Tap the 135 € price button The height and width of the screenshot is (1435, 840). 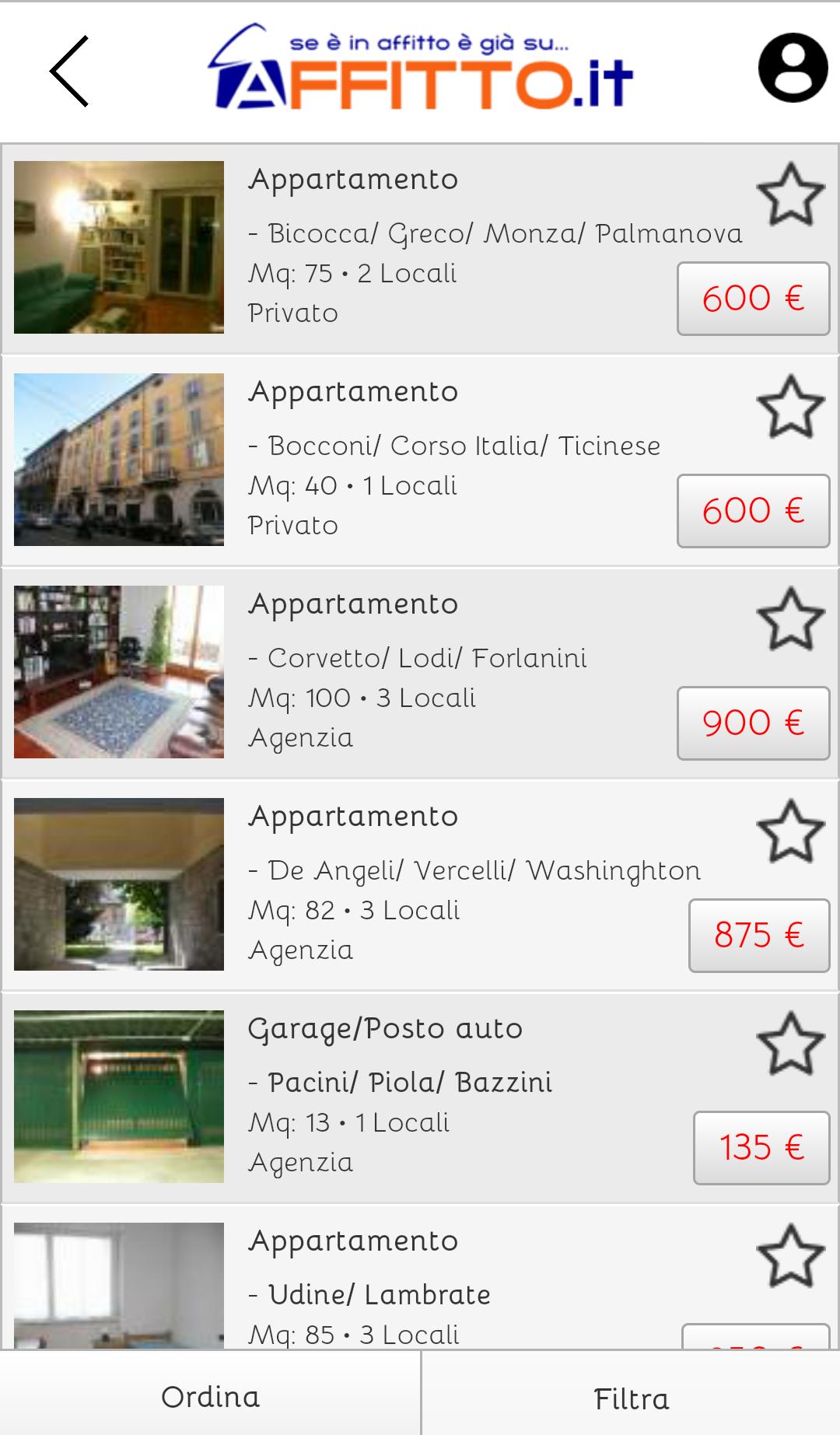(x=761, y=1148)
